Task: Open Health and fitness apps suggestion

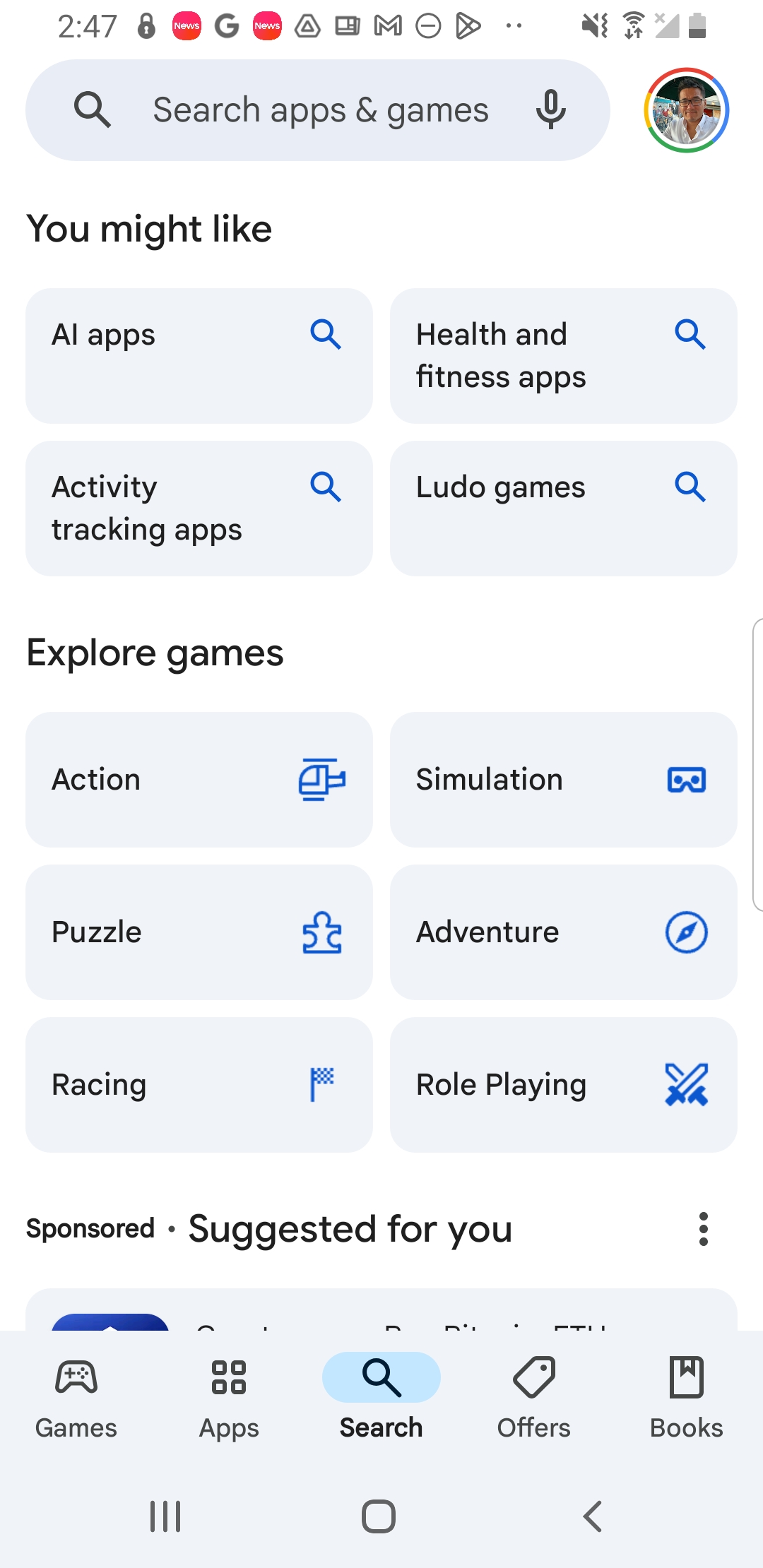Action: (563, 355)
